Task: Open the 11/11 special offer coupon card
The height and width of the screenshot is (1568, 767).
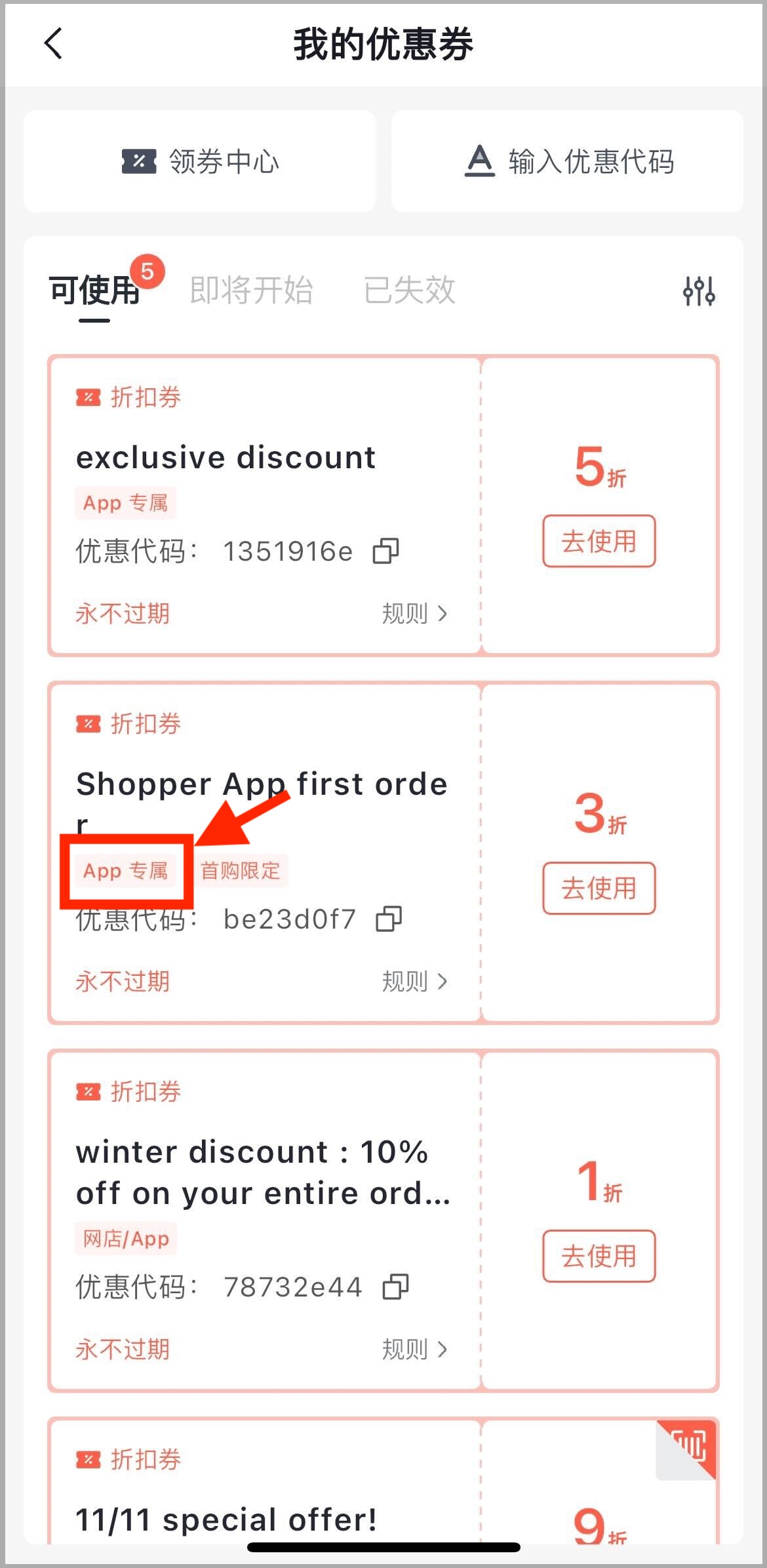Action: 383,1481
